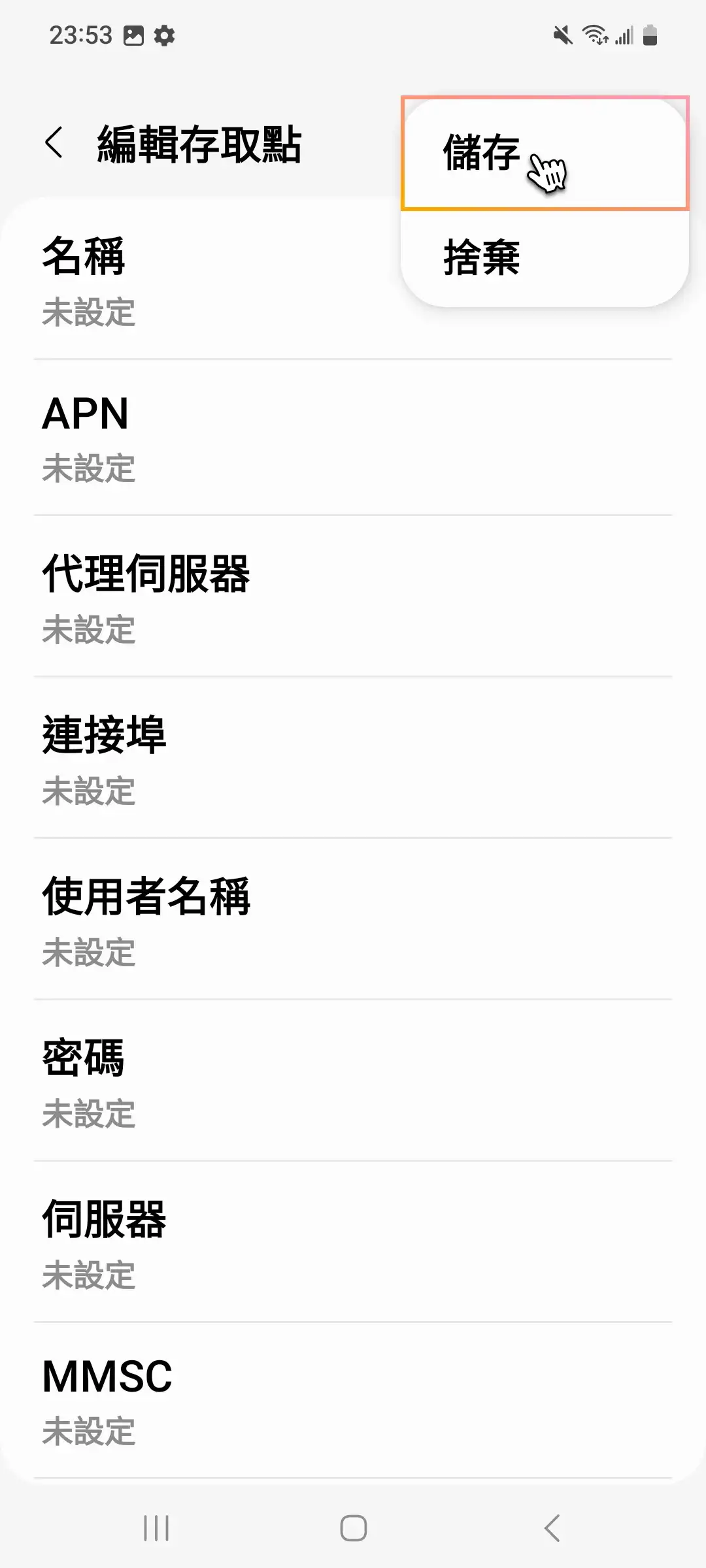The image size is (706, 1568).
Task: Tap the Back navigation button
Action: [549, 1527]
